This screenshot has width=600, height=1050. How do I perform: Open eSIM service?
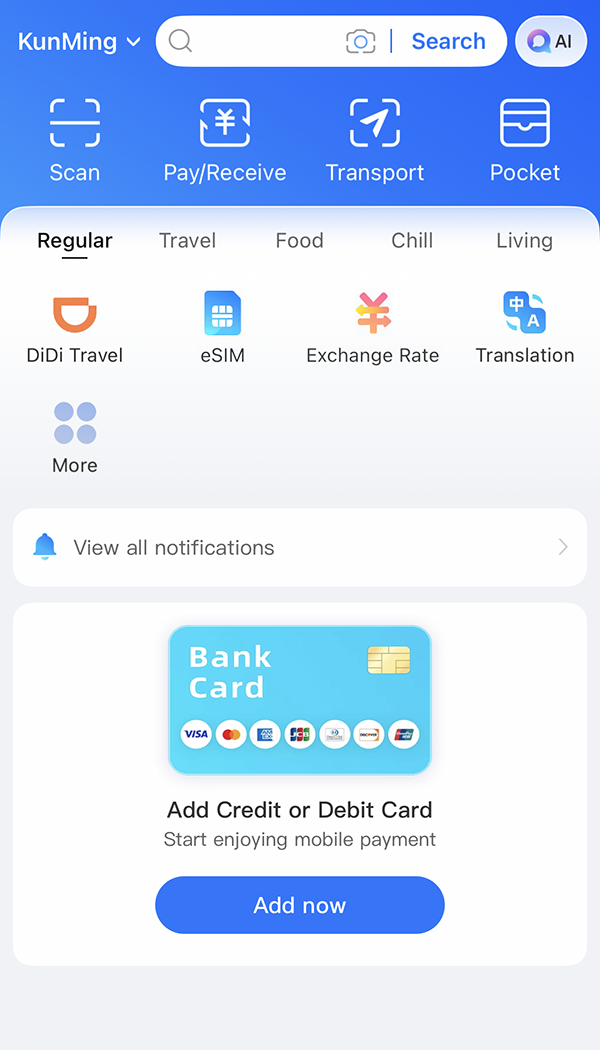(222, 328)
